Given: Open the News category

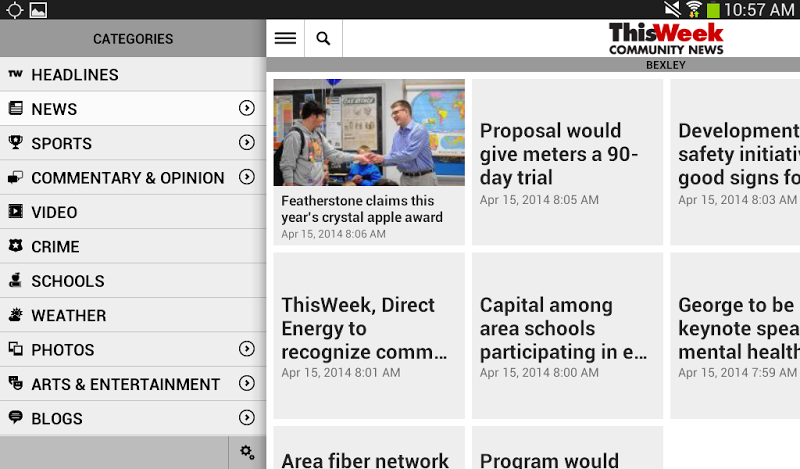Looking at the screenshot, I should 55,109.
